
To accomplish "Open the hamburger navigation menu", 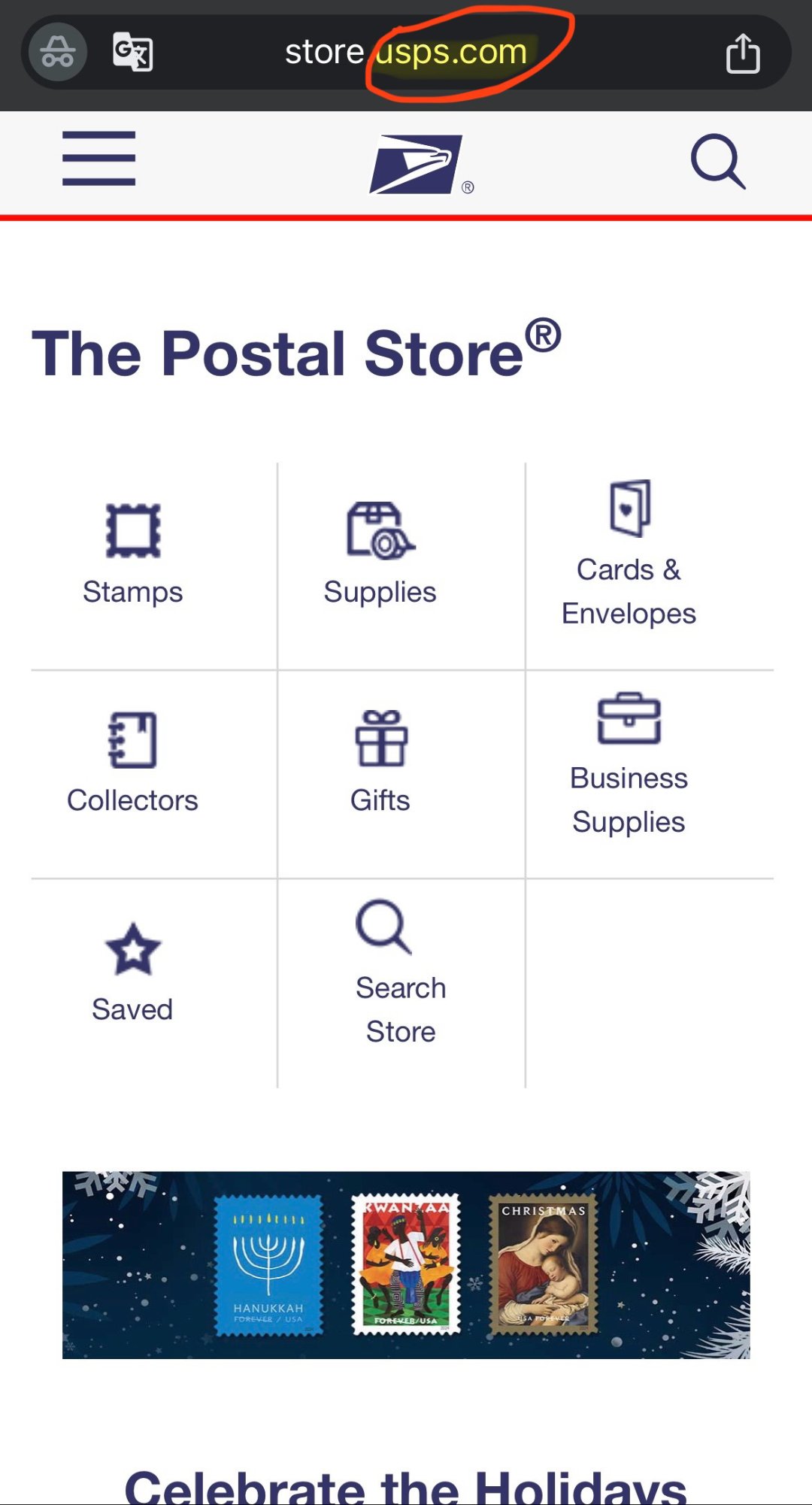I will [x=98, y=158].
